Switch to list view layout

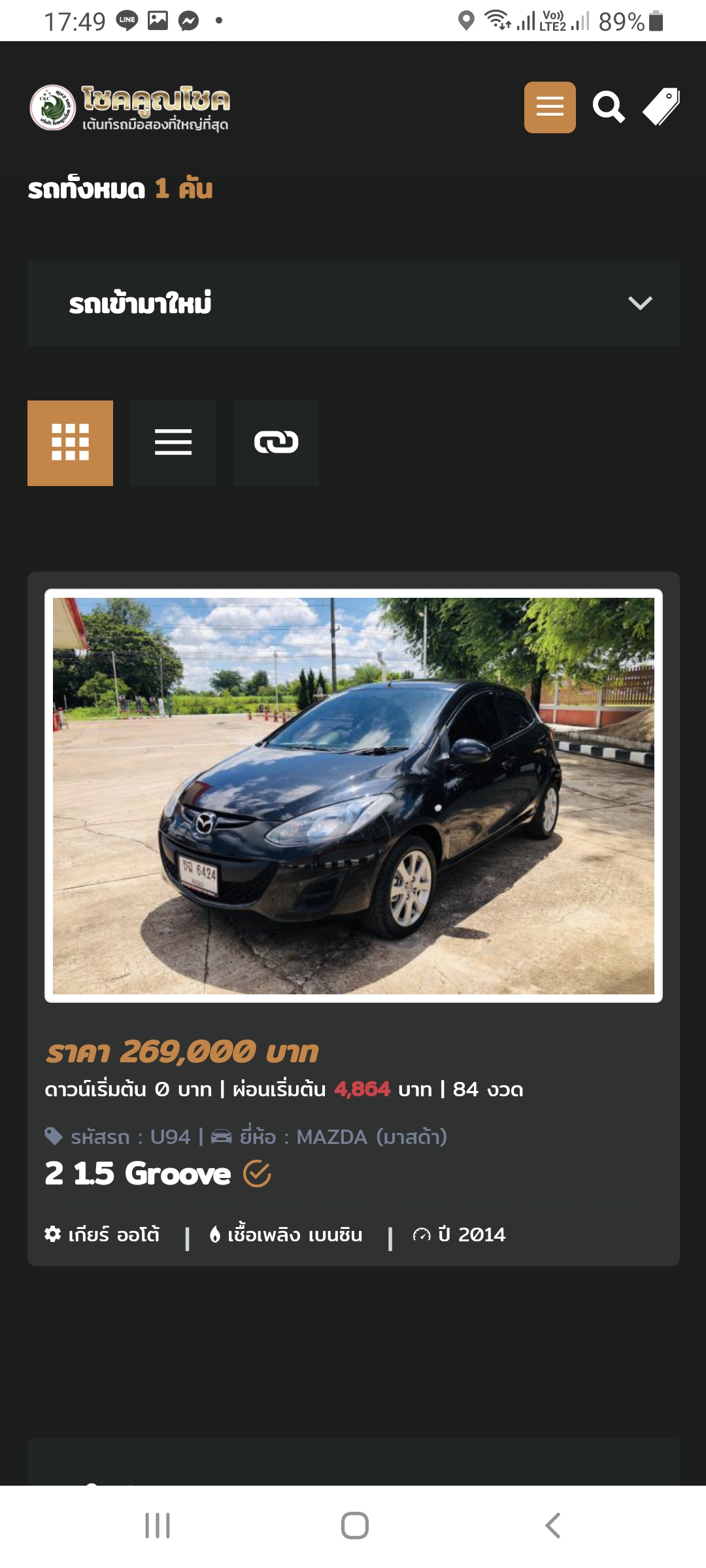173,443
